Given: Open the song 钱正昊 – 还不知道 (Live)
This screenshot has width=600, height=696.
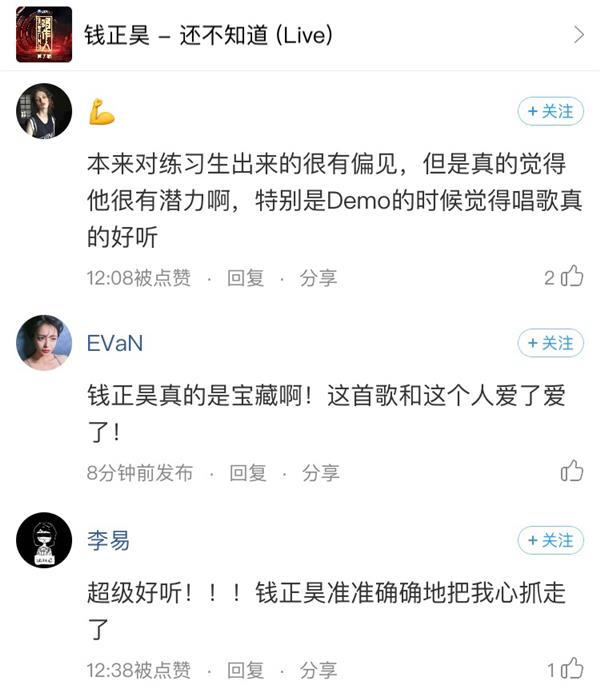Looking at the screenshot, I should pos(300,35).
